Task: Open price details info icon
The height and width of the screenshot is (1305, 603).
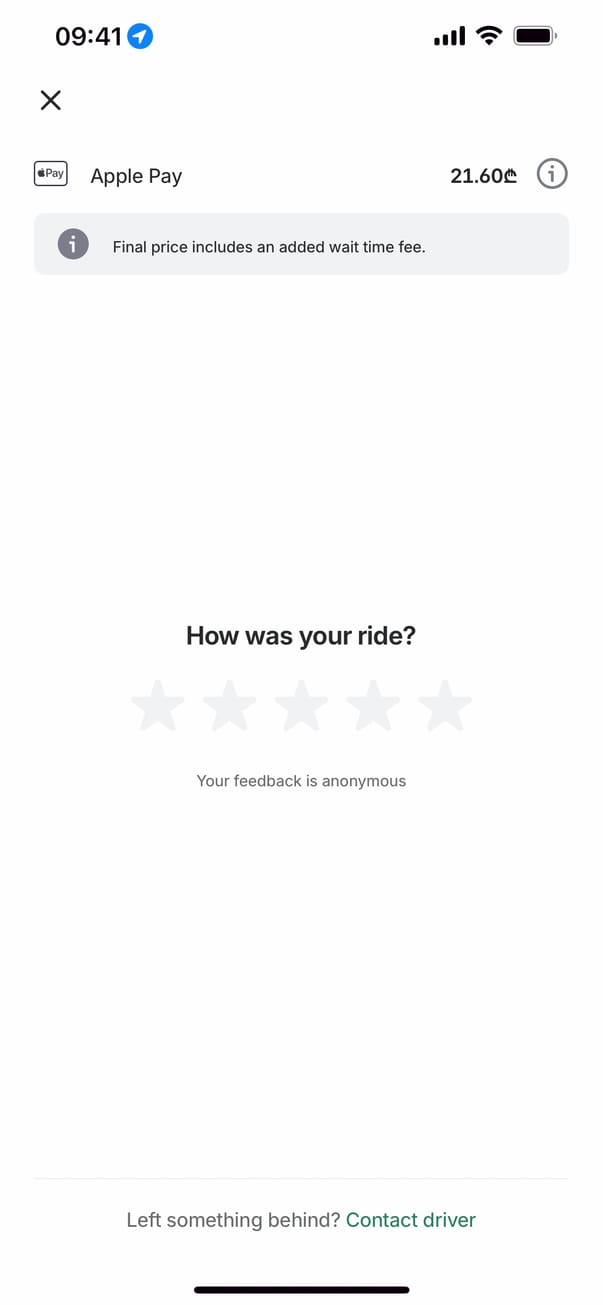Action: pyautogui.click(x=552, y=175)
